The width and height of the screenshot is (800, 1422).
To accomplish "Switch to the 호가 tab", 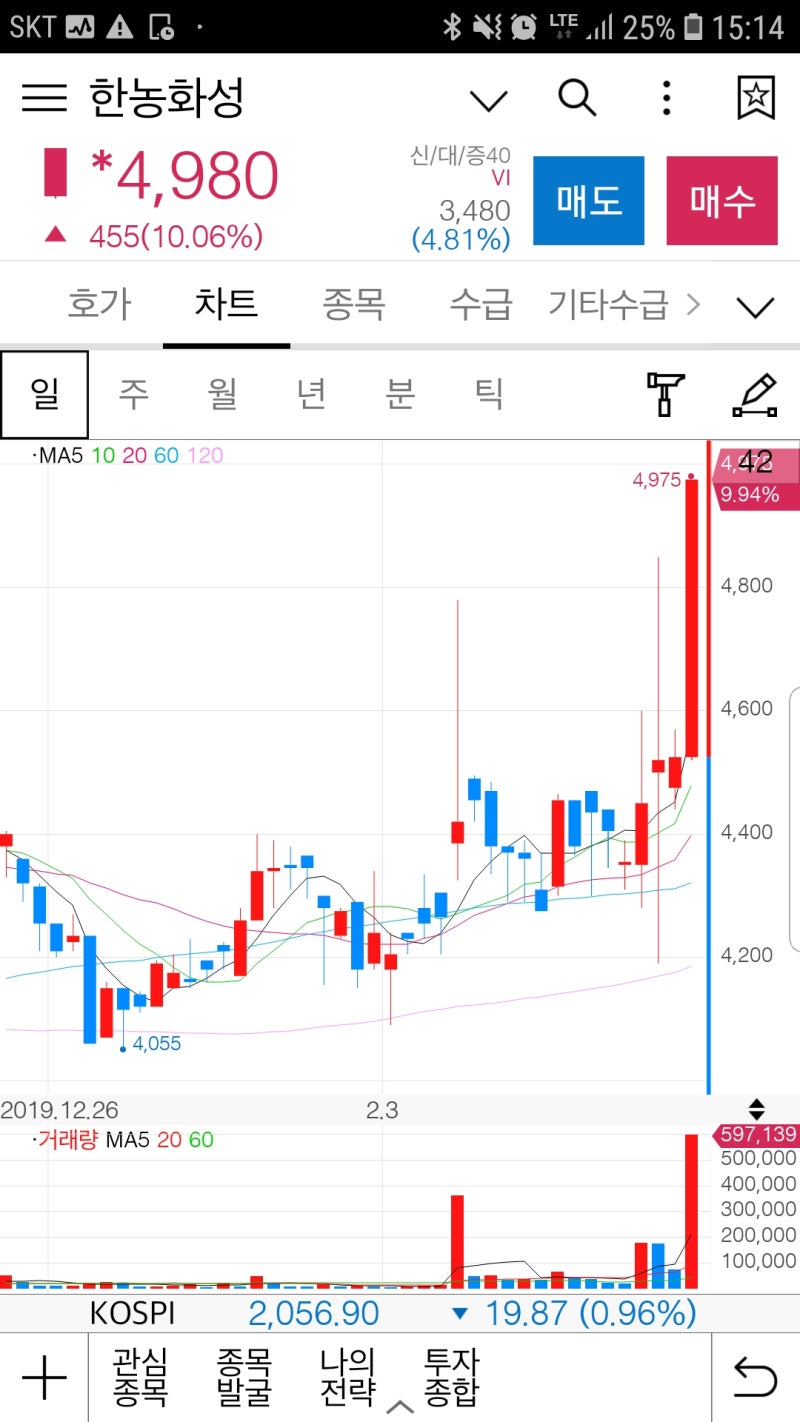I will point(97,304).
